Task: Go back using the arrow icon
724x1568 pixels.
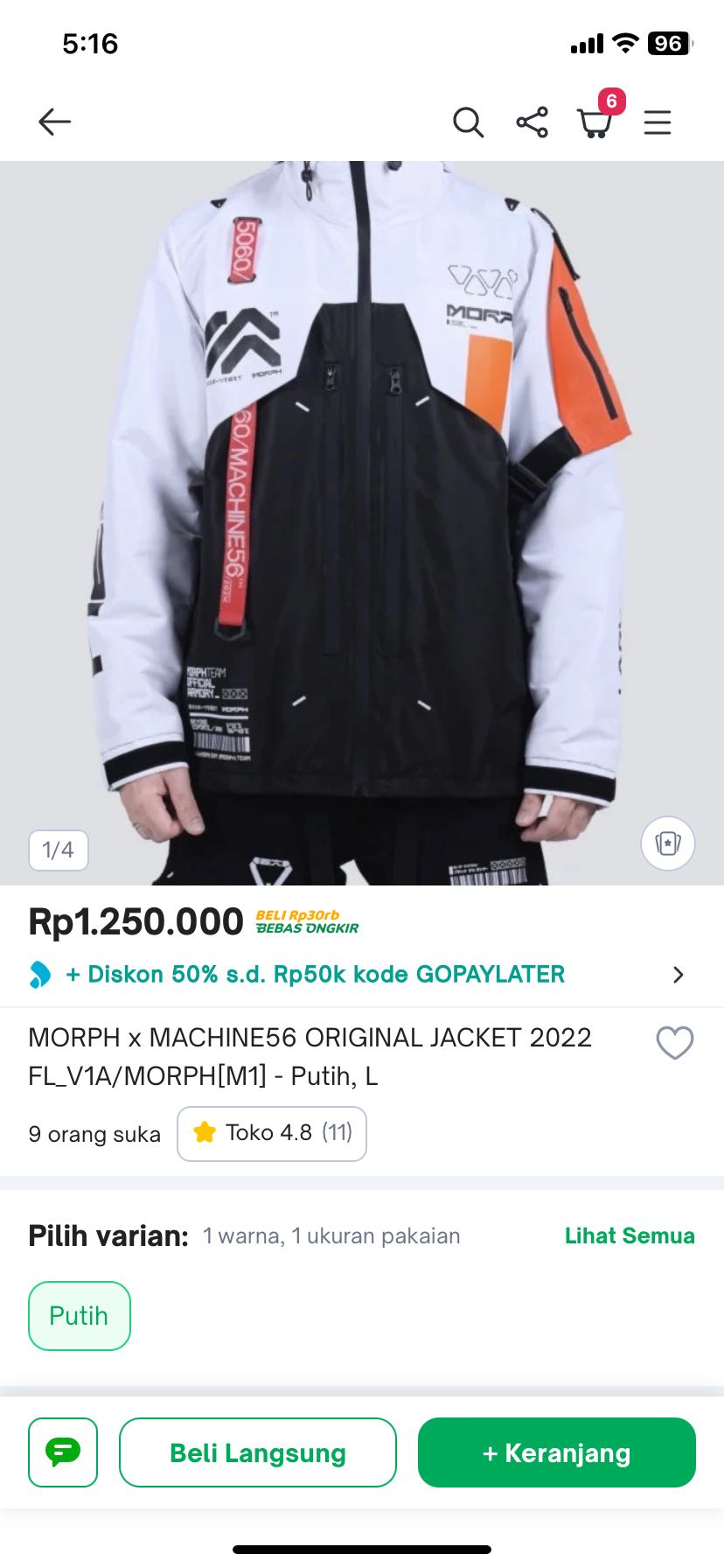Action: [54, 122]
